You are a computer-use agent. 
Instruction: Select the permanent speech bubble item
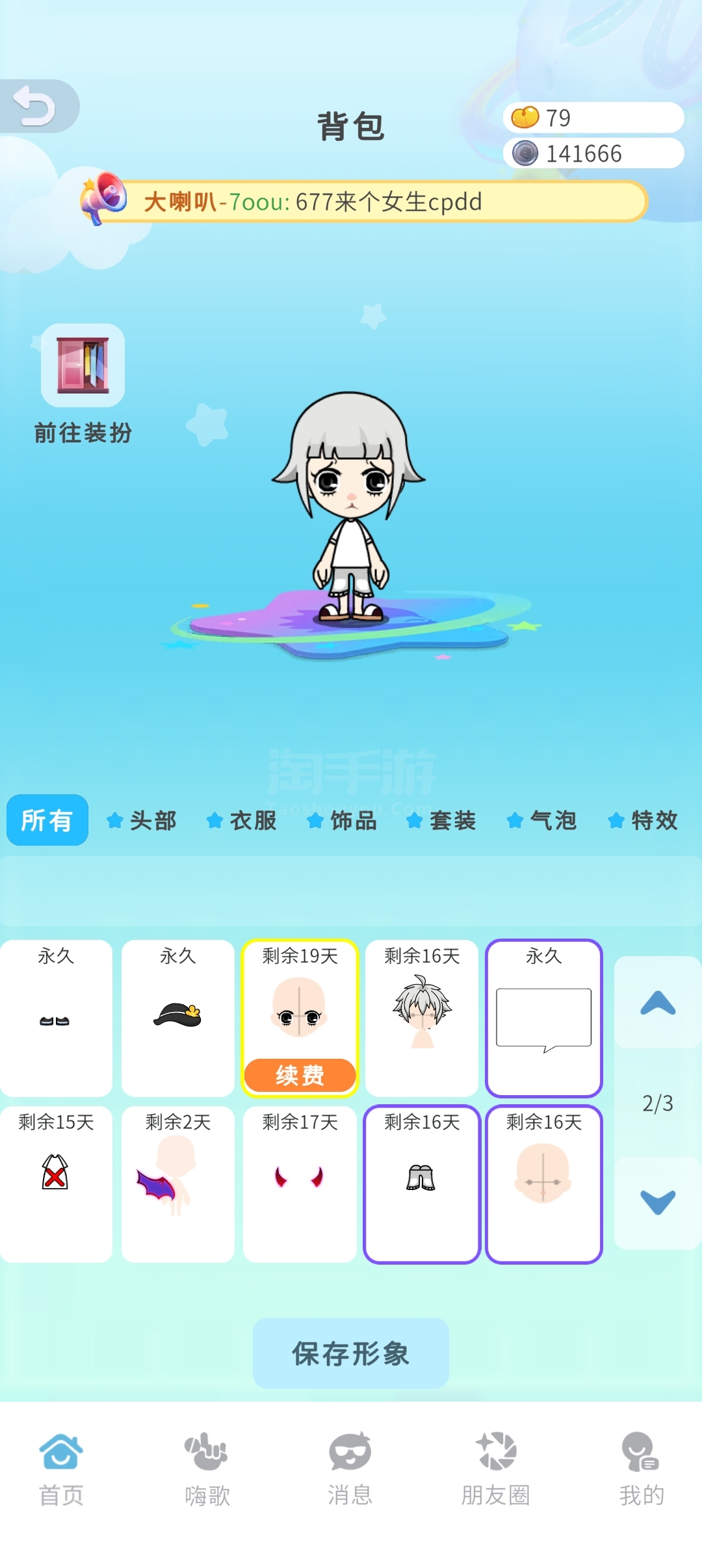tap(544, 1018)
